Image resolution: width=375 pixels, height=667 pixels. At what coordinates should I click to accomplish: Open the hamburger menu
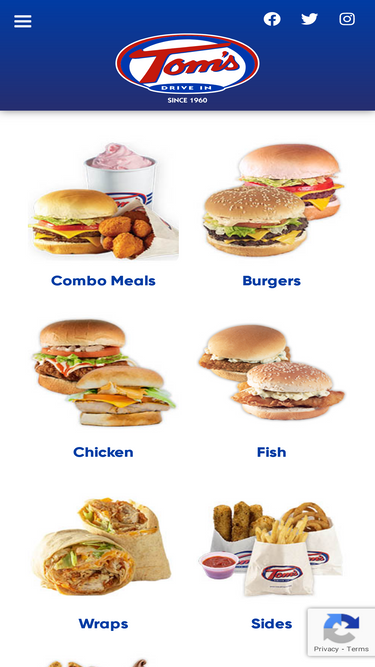point(23,21)
